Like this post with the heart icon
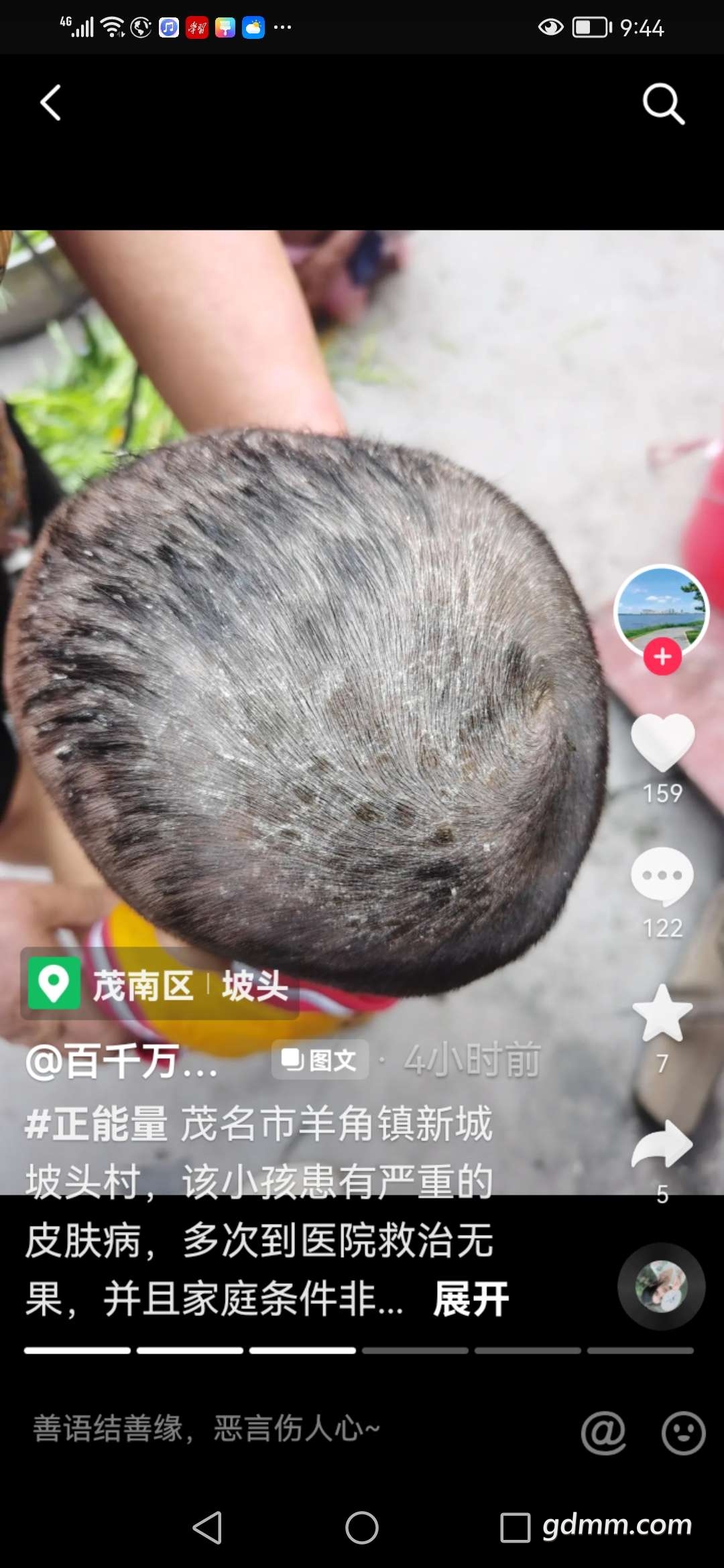 point(662,742)
